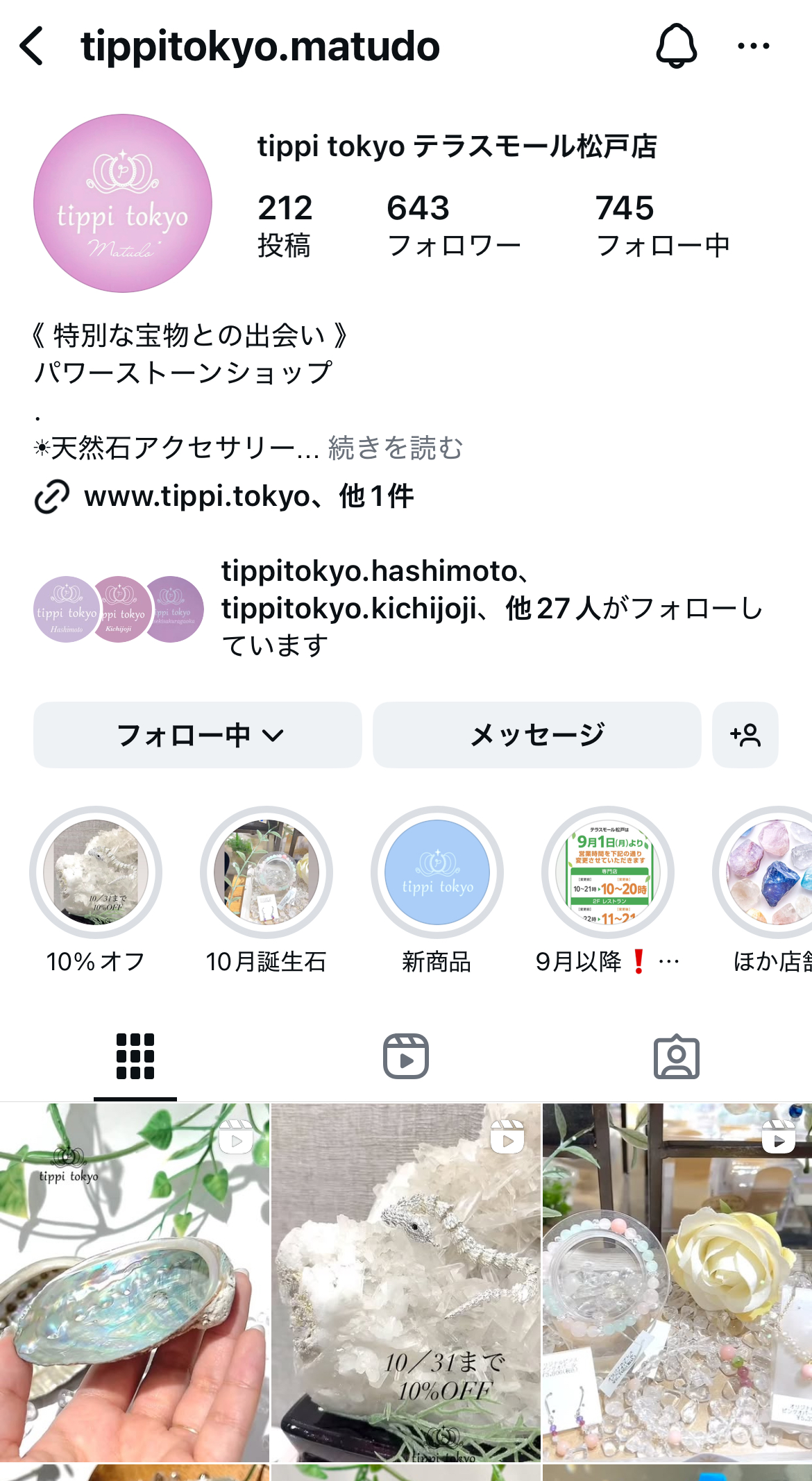The image size is (812, 1481).
Task: View the 新商品 story highlight
Action: (x=437, y=872)
